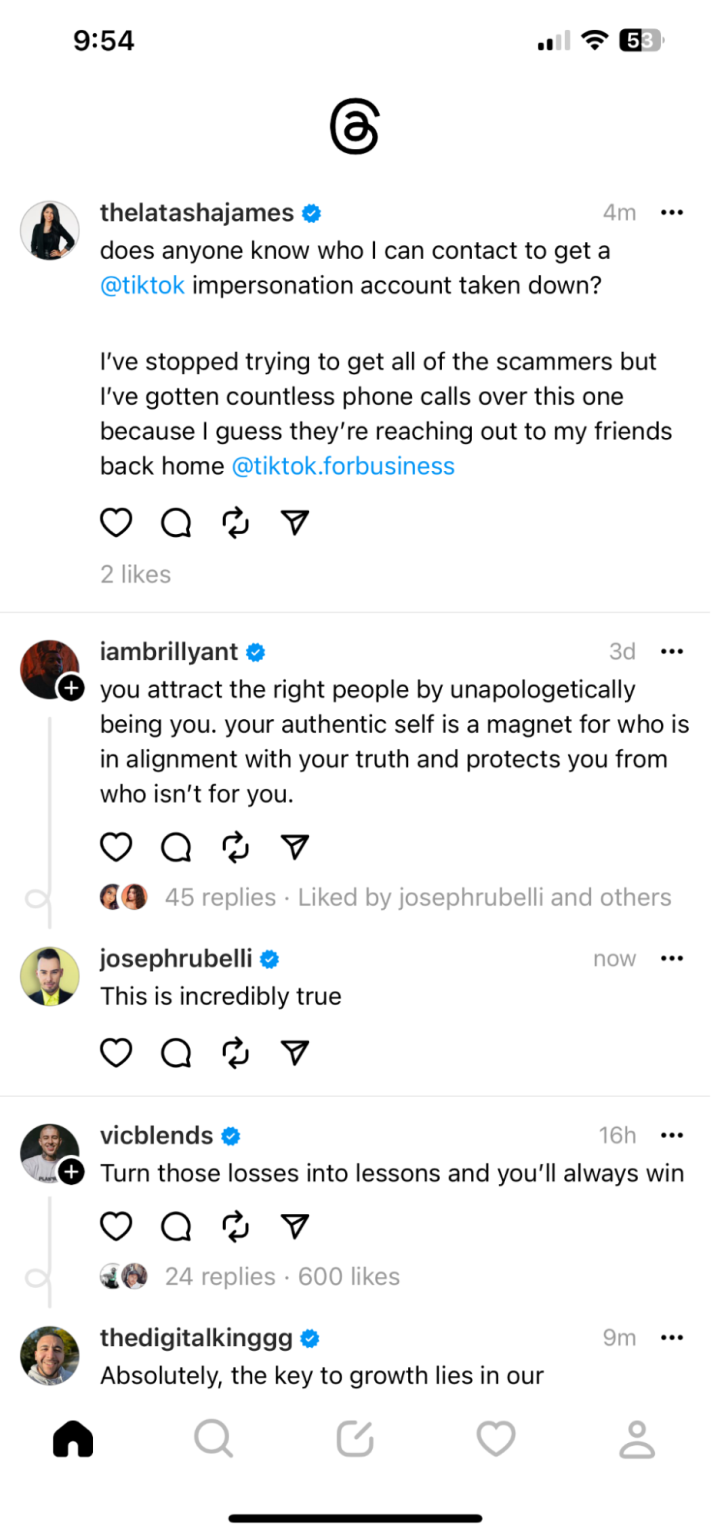711x1536 pixels.
Task: Repost vicblends's losses into lessons post
Action: (x=235, y=1226)
